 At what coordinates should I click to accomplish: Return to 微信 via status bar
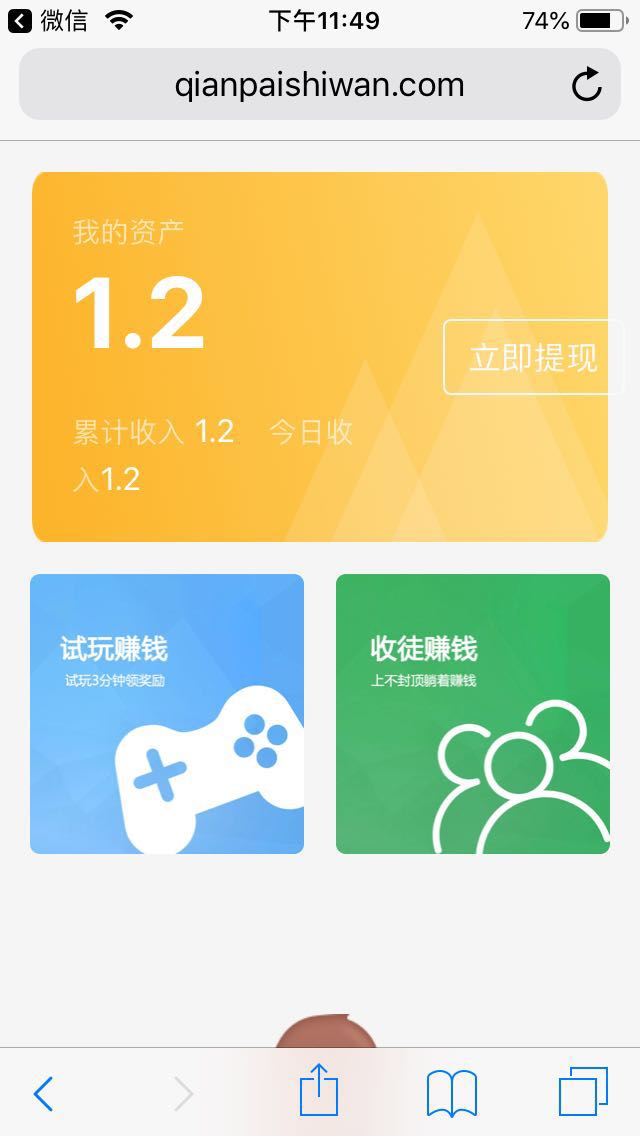(x=48, y=20)
